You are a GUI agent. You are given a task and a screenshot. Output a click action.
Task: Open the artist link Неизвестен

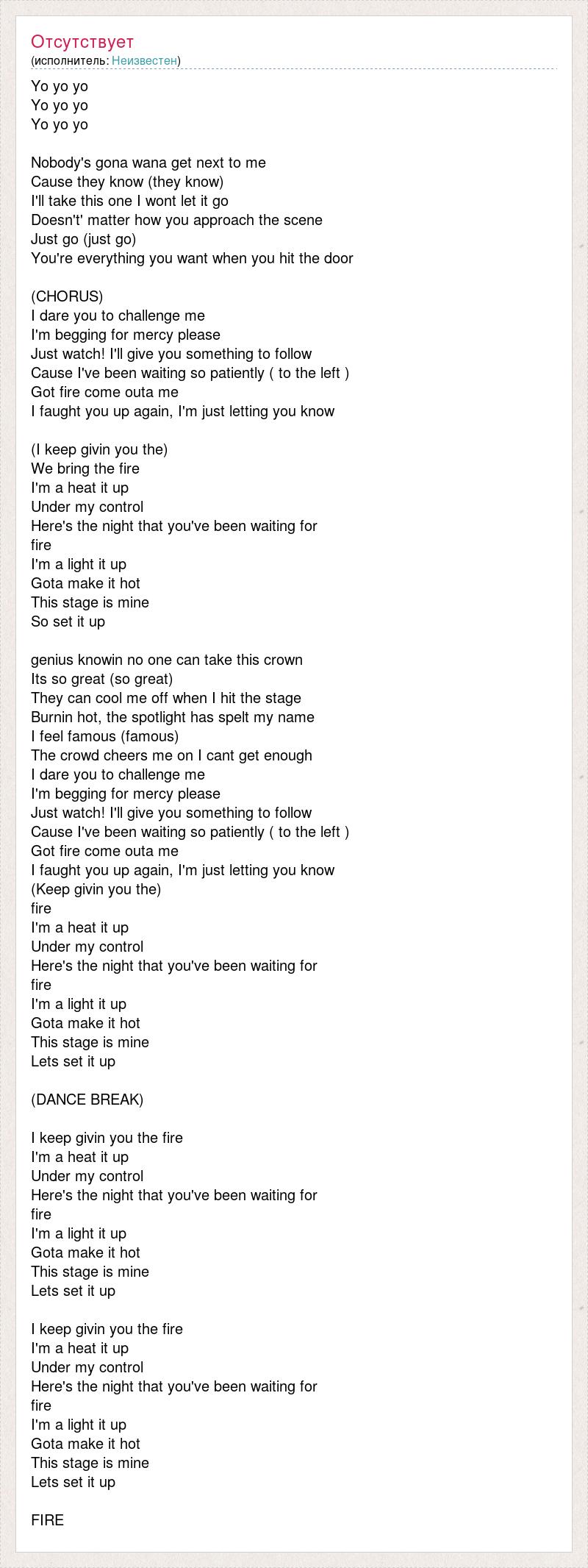coord(144,60)
